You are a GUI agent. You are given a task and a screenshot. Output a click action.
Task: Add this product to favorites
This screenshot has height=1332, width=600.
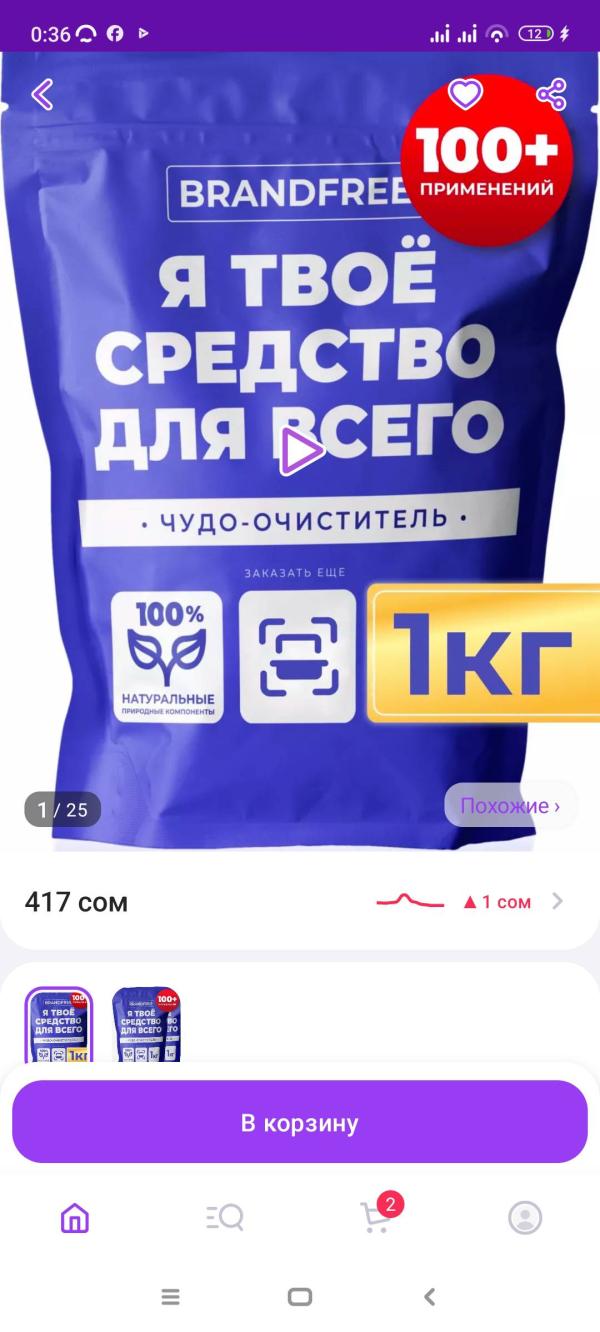coord(465,95)
